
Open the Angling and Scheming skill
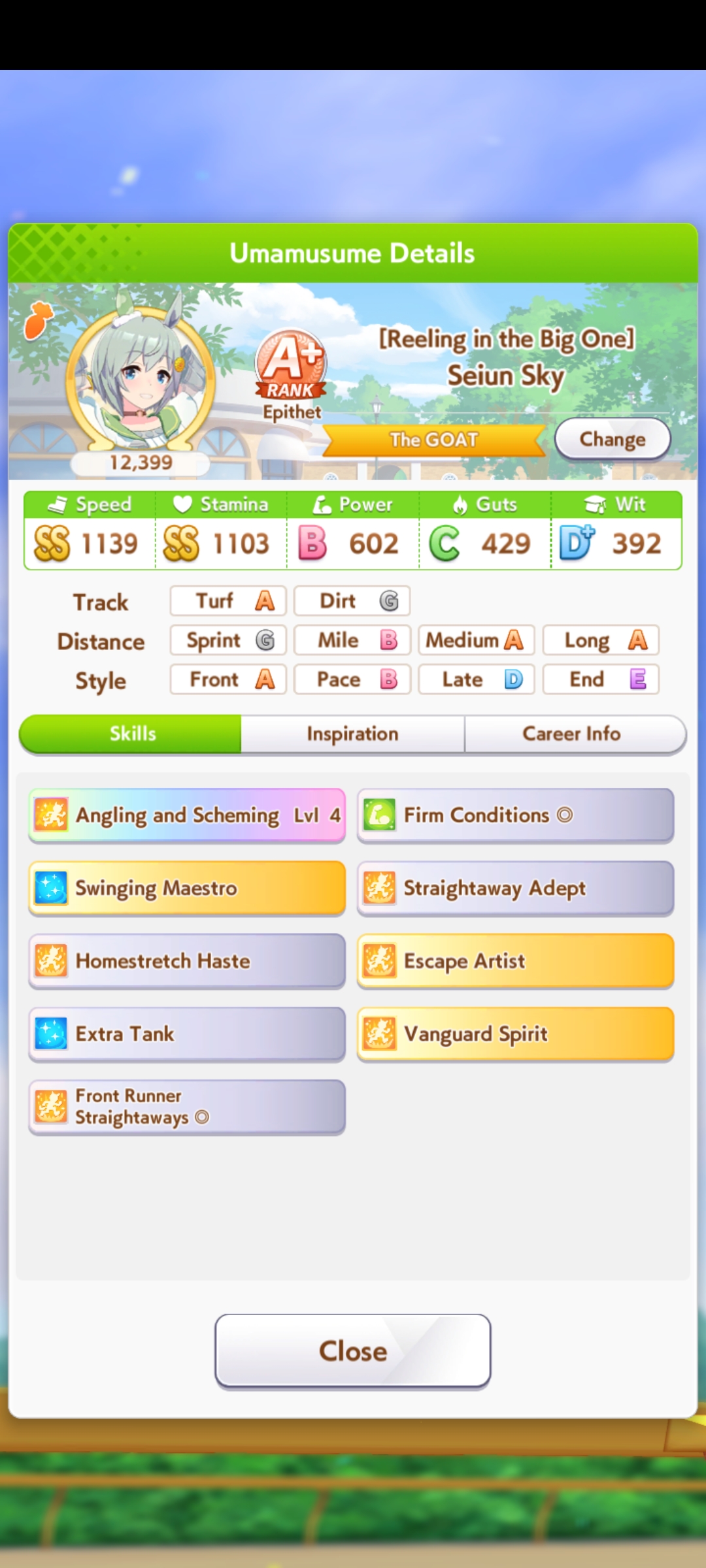pyautogui.click(x=187, y=815)
